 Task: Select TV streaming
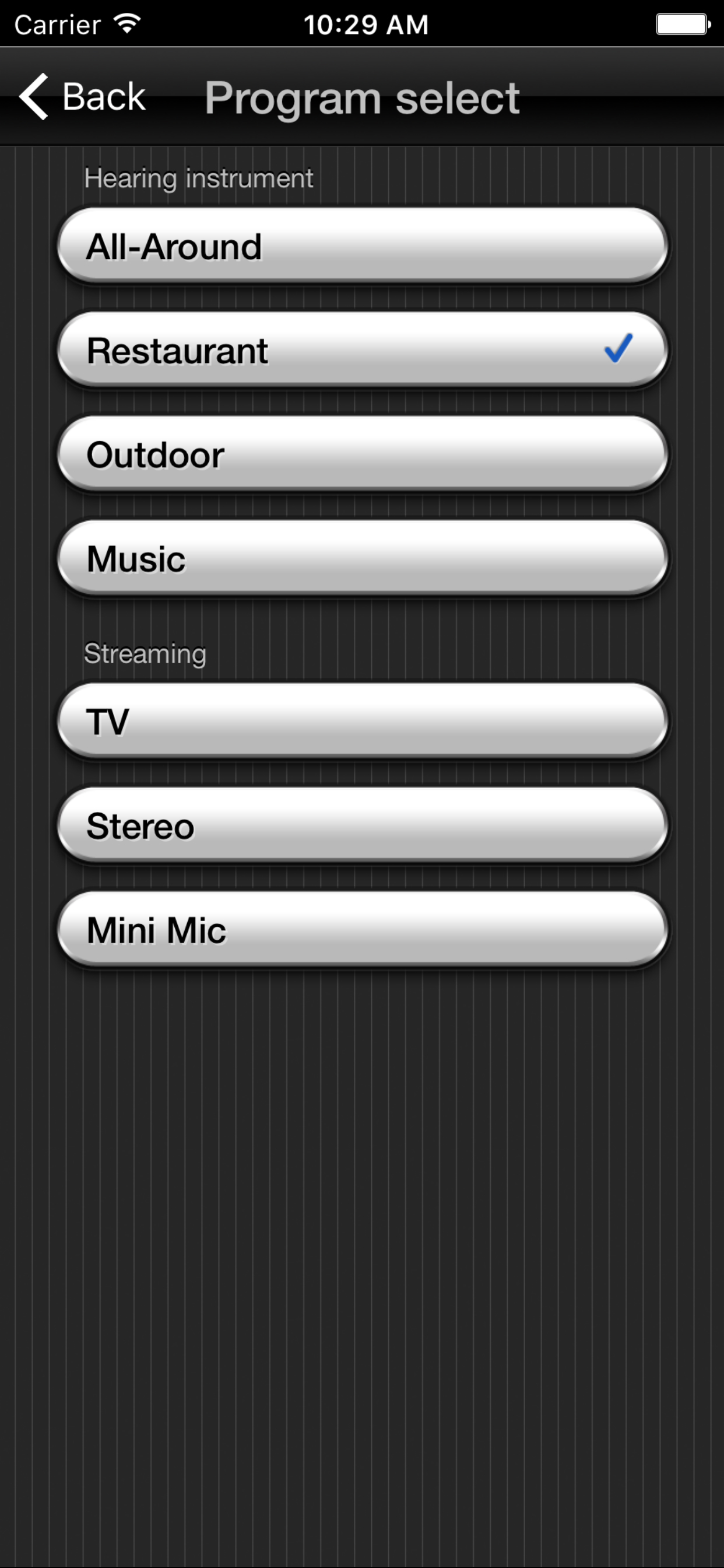coord(363,722)
